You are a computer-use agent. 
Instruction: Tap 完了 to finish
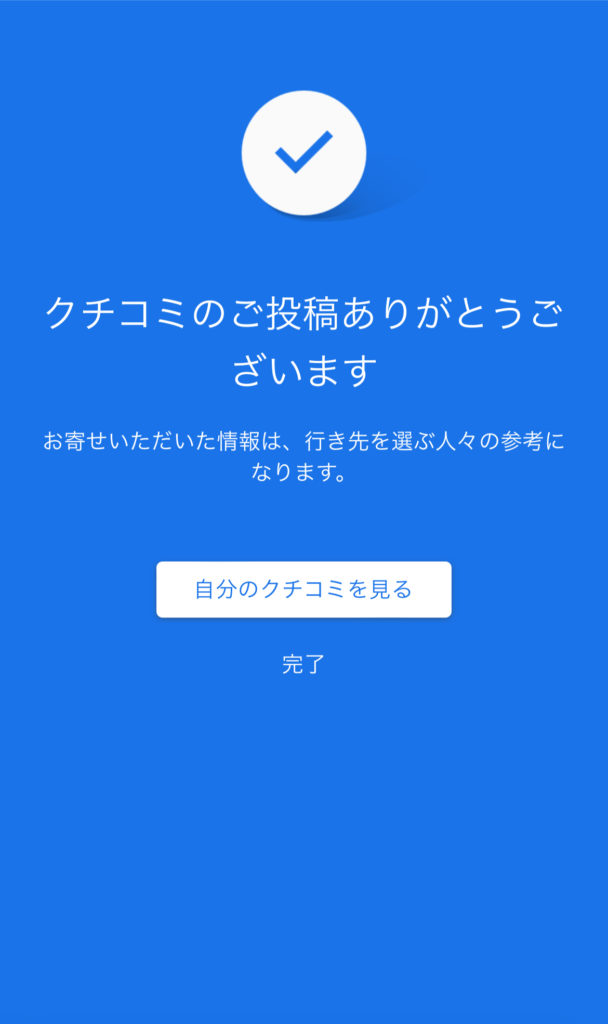[x=303, y=664]
